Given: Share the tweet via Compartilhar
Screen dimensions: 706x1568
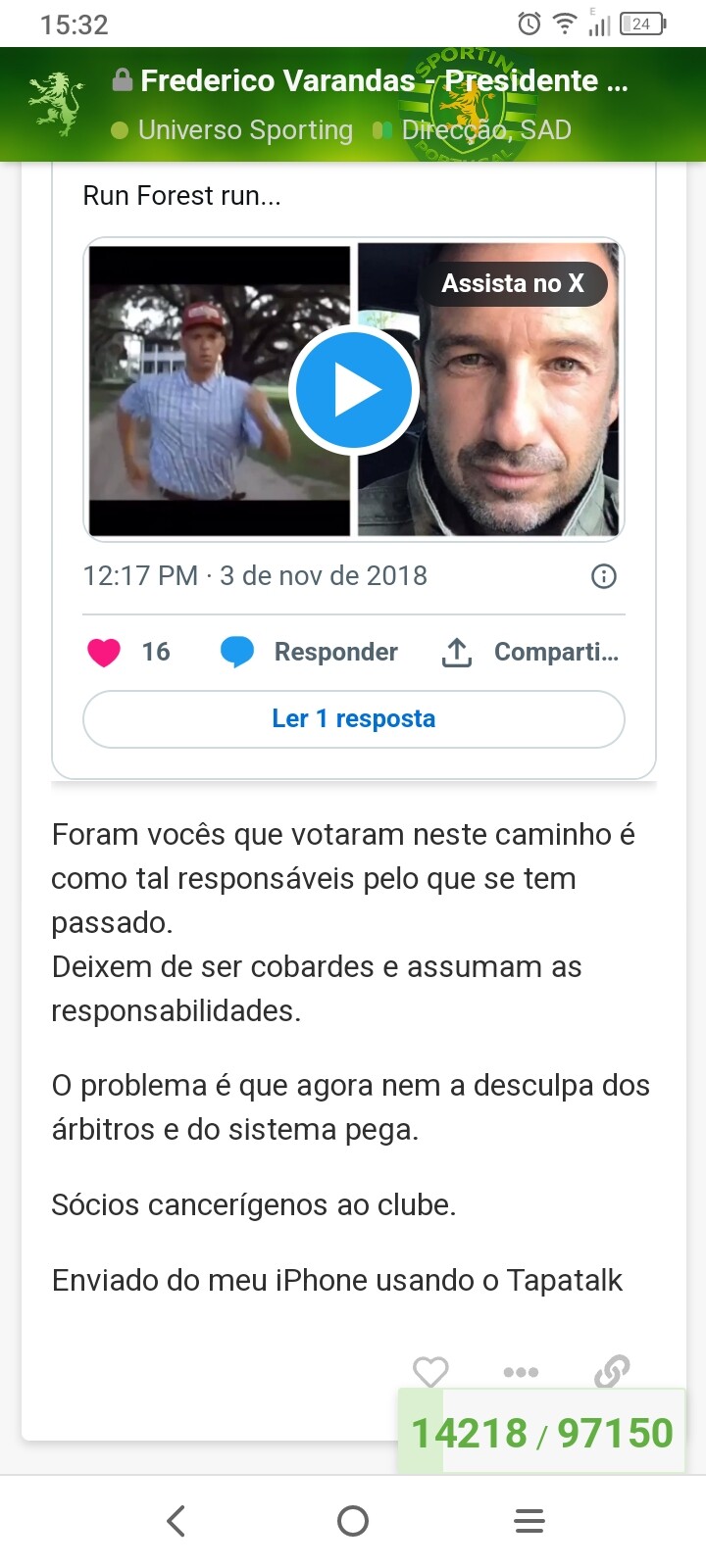Looking at the screenshot, I should tap(530, 652).
